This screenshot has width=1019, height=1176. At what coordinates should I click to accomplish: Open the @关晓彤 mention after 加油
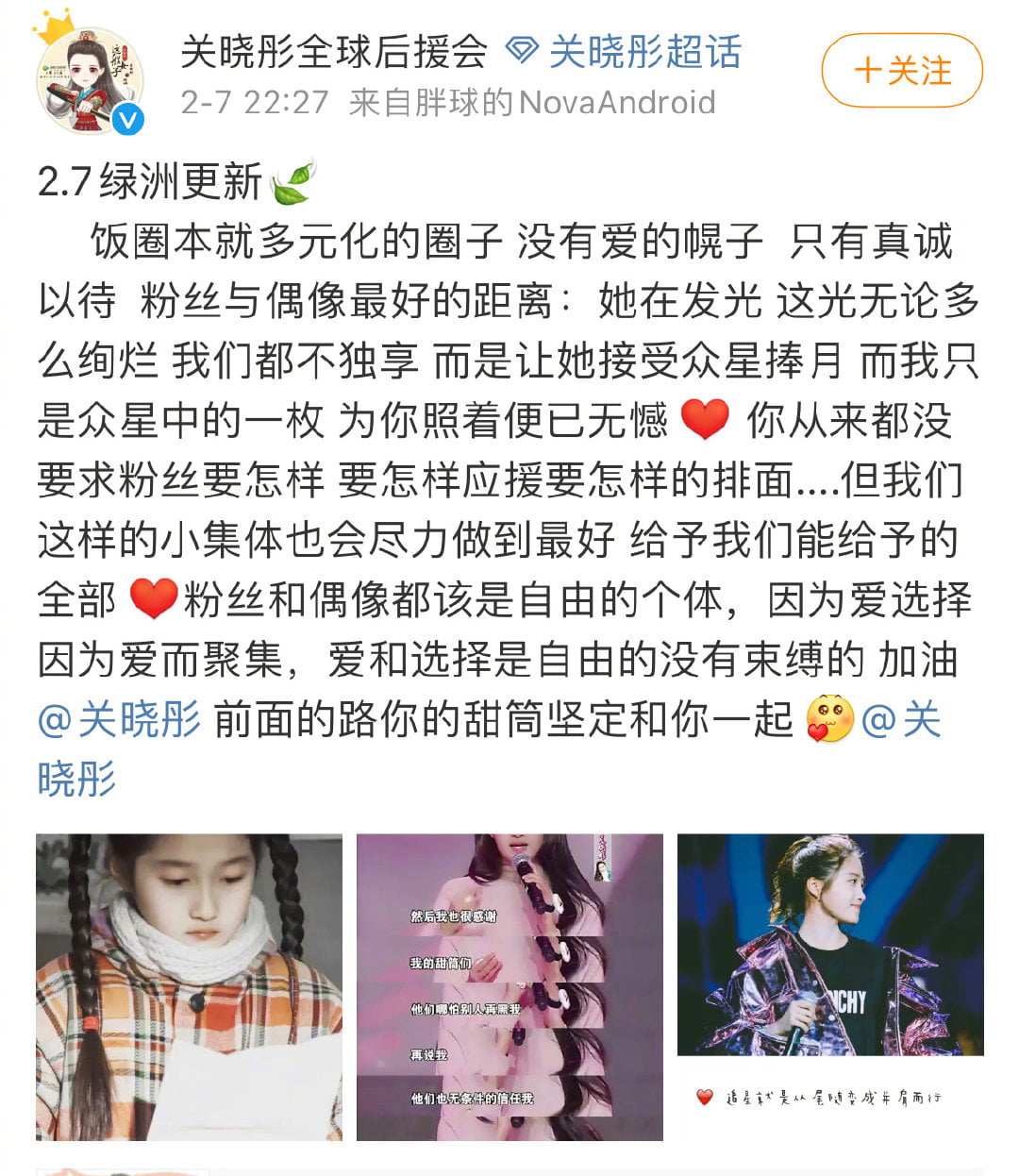119,720
